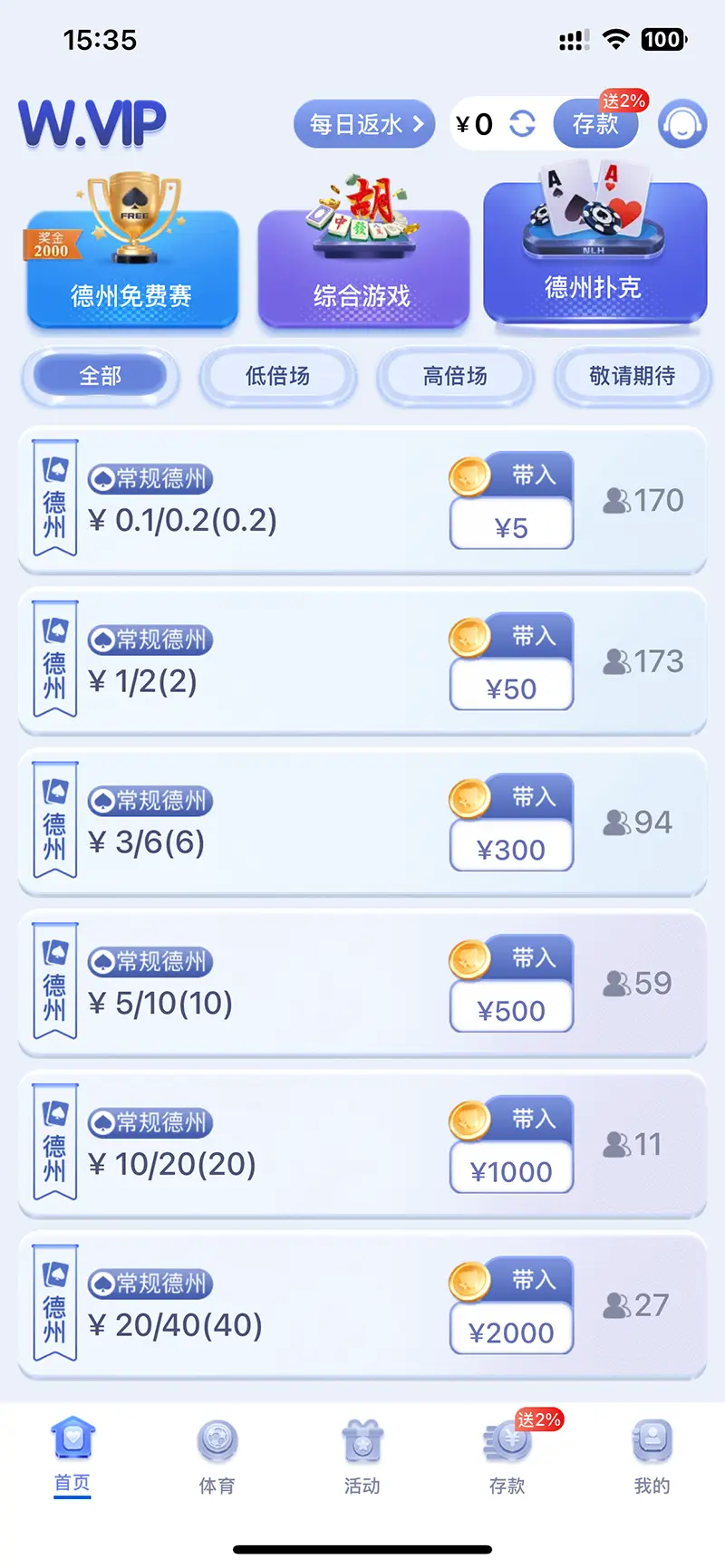Refresh the ¥0 balance with the circular arrows icon
Viewport: 725px width, 1568px height.
pos(524,124)
